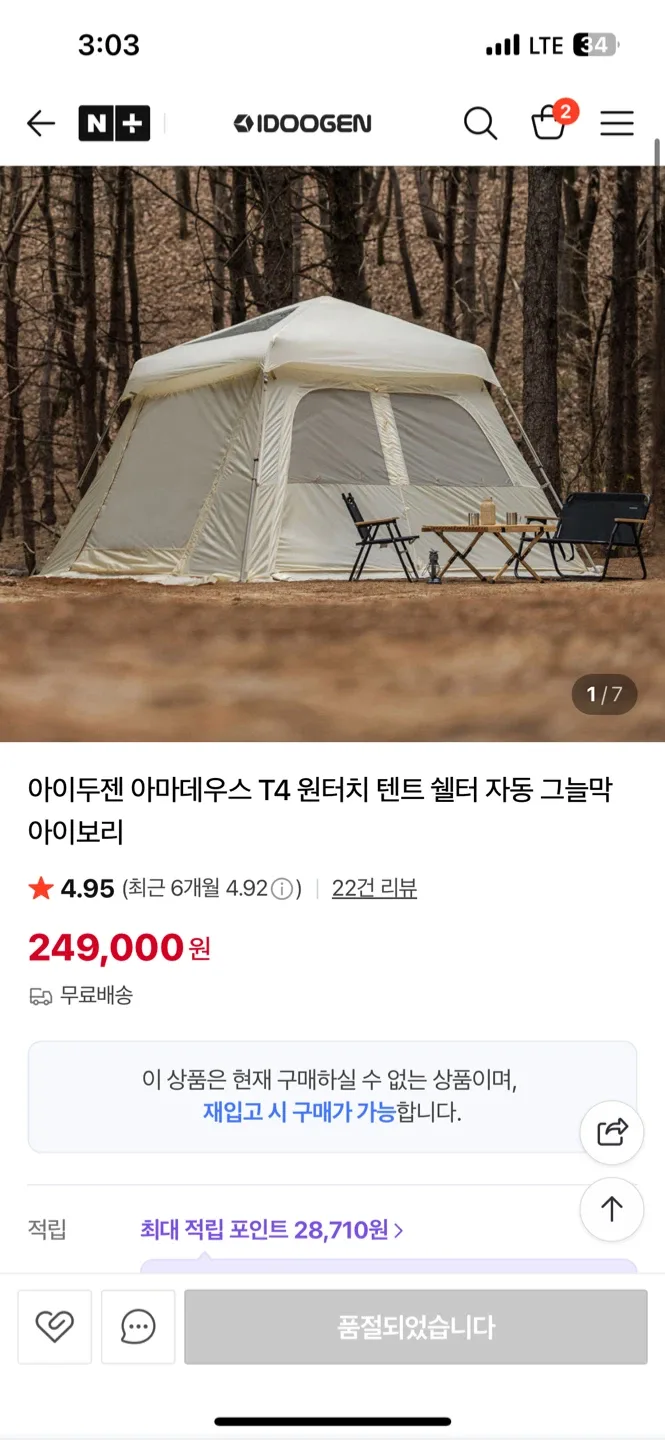665x1440 pixels.
Task: Open the hamburger menu
Action: (x=617, y=124)
